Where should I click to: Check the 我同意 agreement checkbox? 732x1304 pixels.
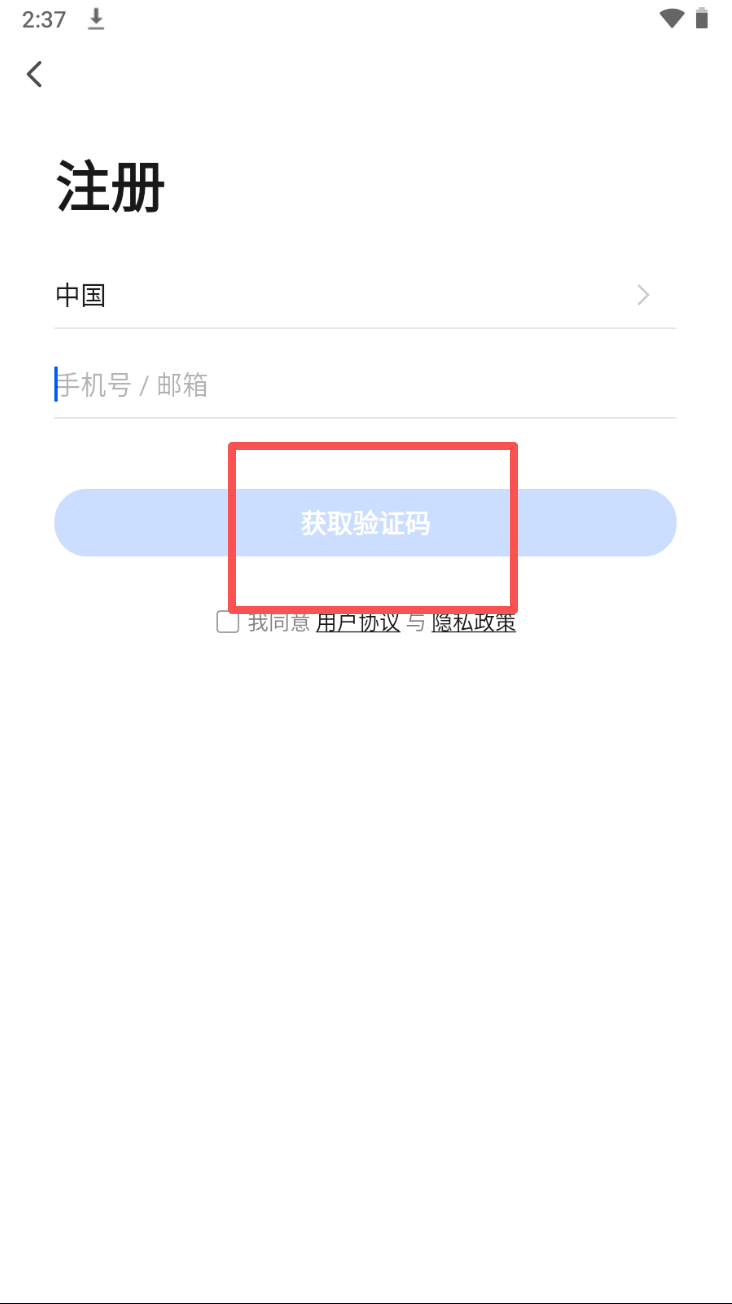coord(228,623)
